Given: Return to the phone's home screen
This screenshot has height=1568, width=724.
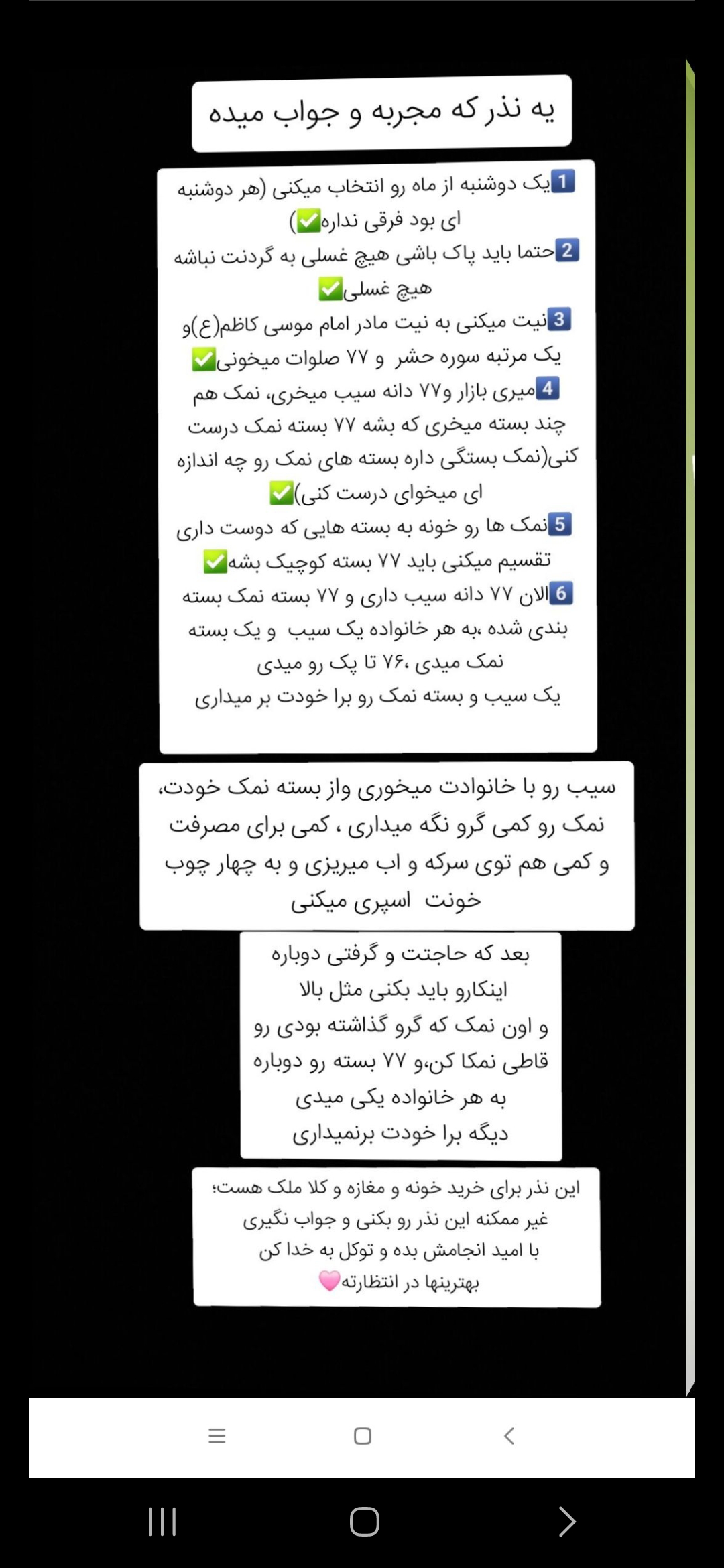Looking at the screenshot, I should pyautogui.click(x=364, y=1521).
